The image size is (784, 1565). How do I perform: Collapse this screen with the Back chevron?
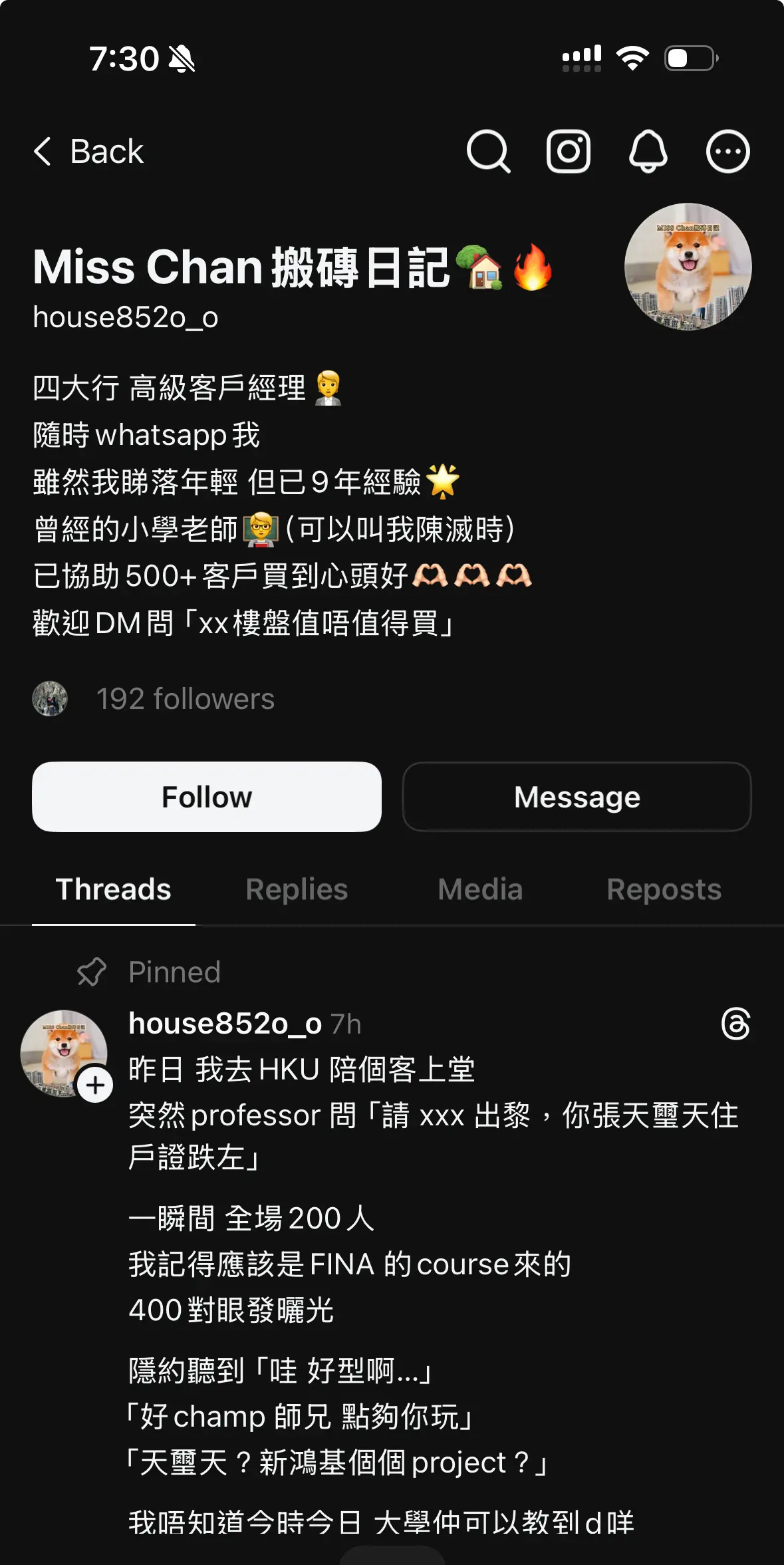44,151
